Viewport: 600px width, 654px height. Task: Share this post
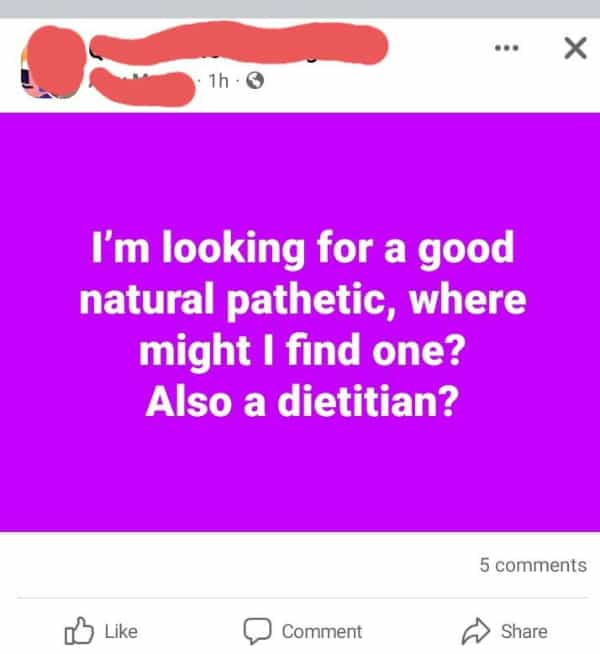(505, 631)
